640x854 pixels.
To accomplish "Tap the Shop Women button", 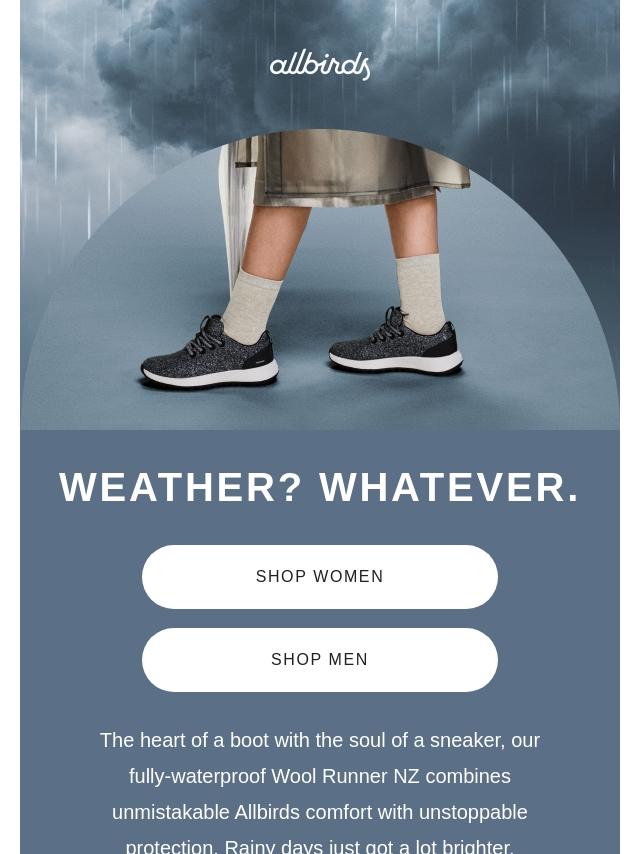I will tap(320, 577).
